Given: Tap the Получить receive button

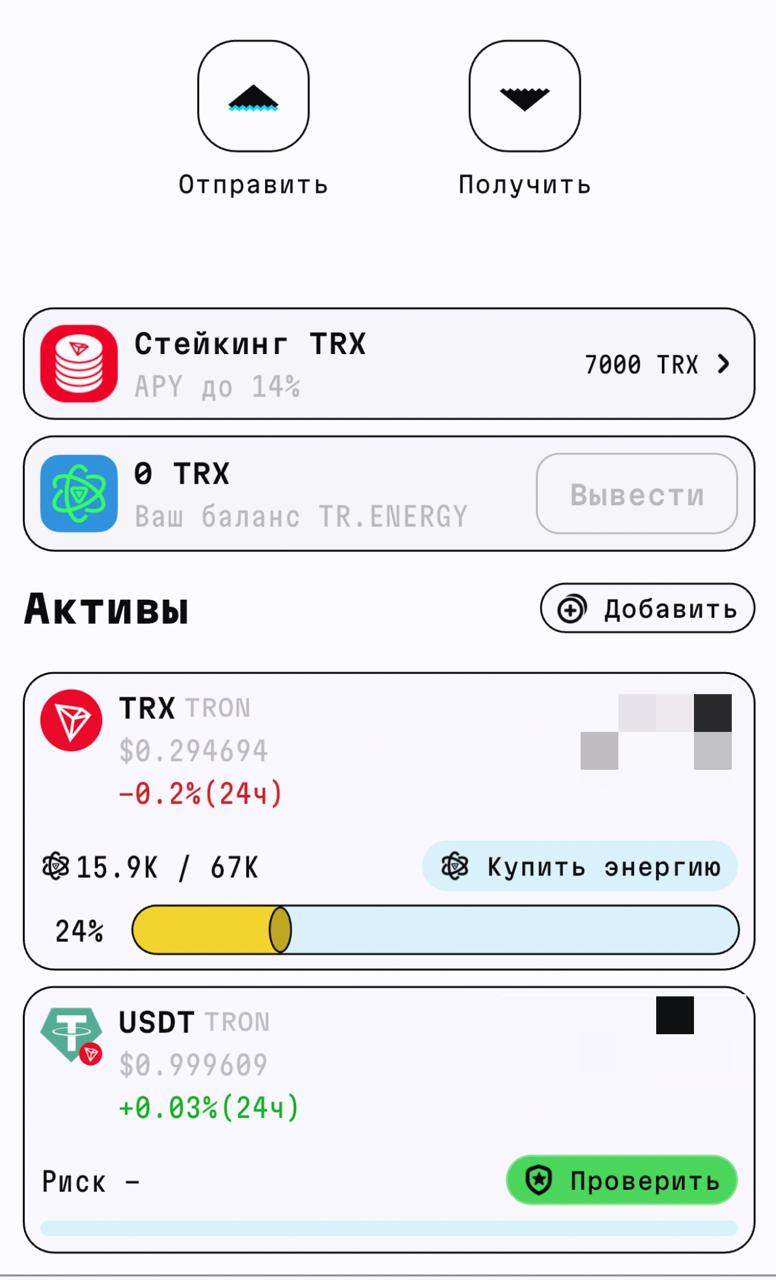Looking at the screenshot, I should coord(524,97).
